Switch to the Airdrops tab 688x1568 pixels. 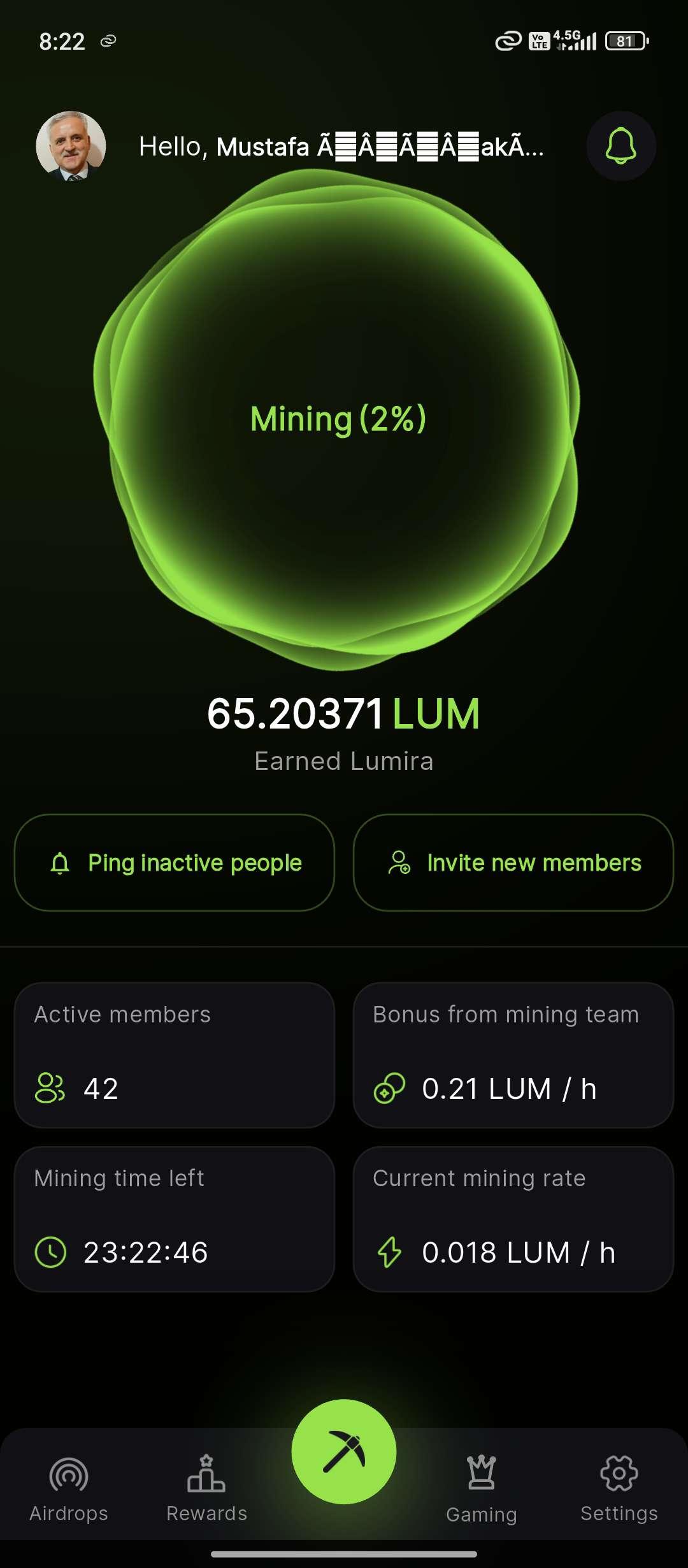[69, 1488]
